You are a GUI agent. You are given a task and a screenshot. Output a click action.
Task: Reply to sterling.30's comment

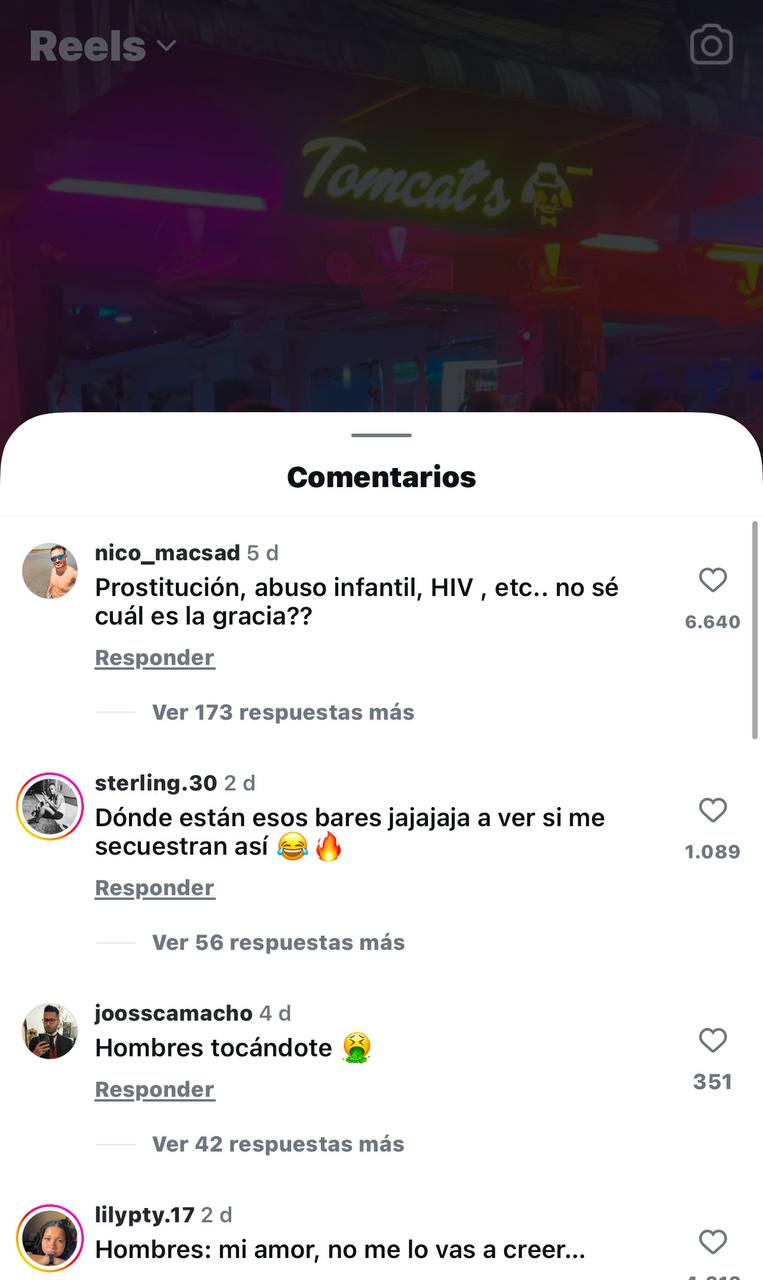154,888
